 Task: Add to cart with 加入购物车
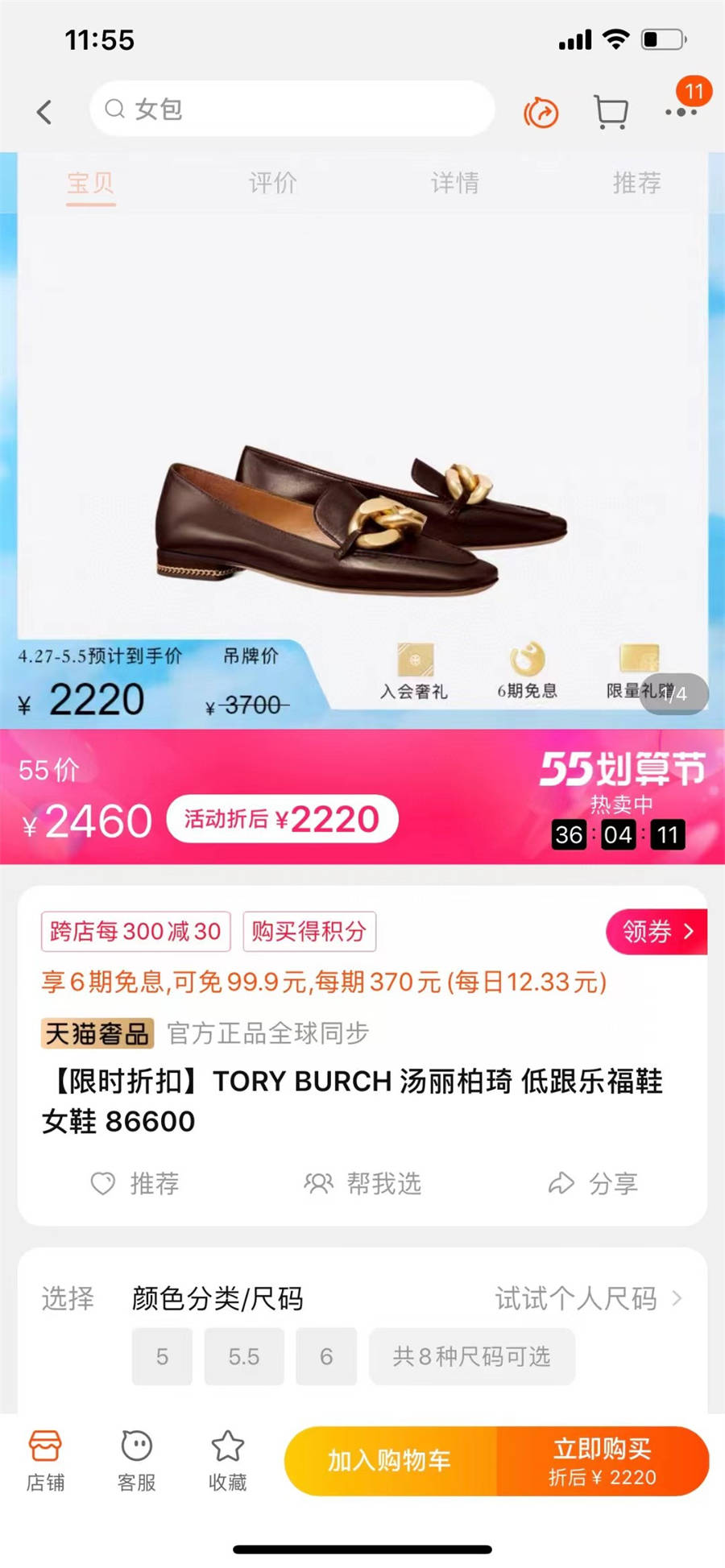390,1461
